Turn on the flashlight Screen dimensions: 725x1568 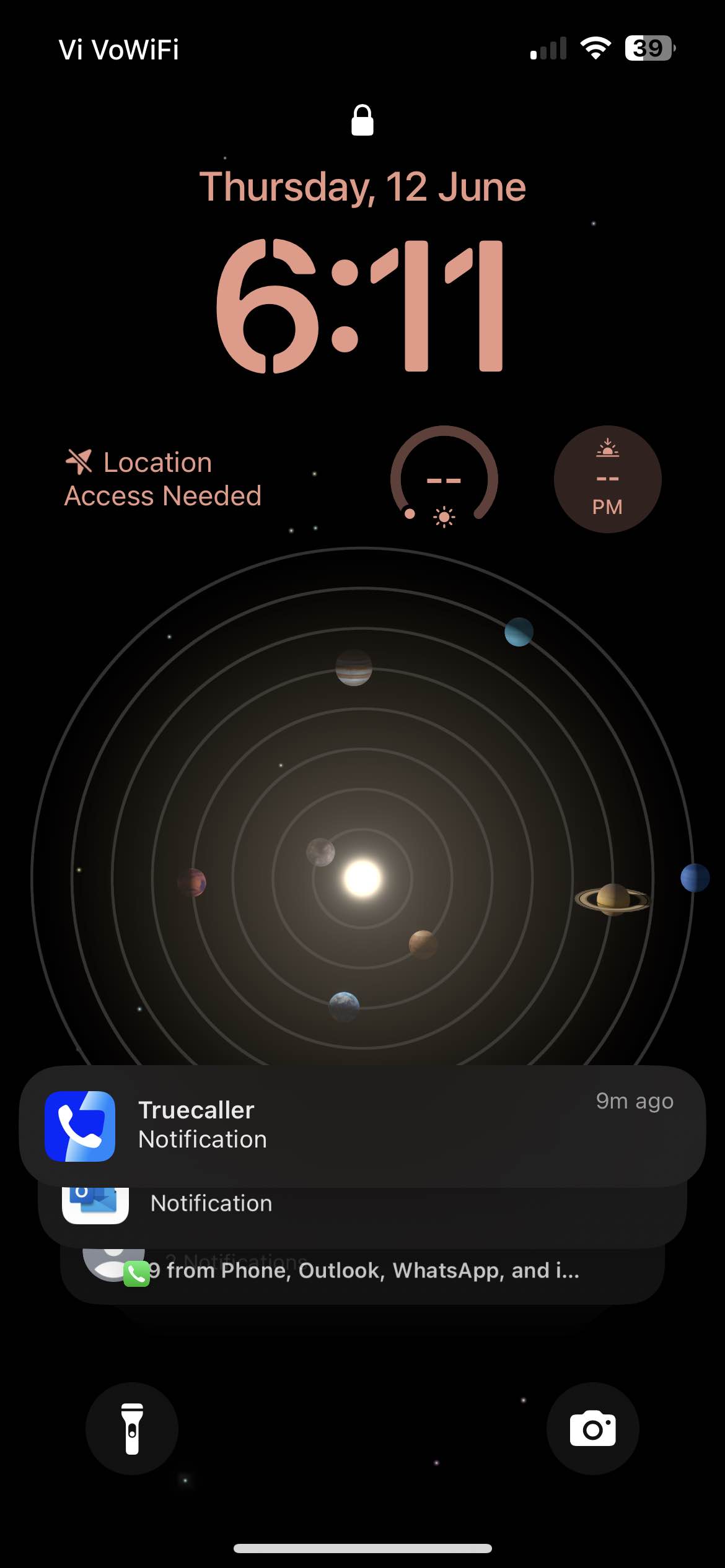(132, 1428)
